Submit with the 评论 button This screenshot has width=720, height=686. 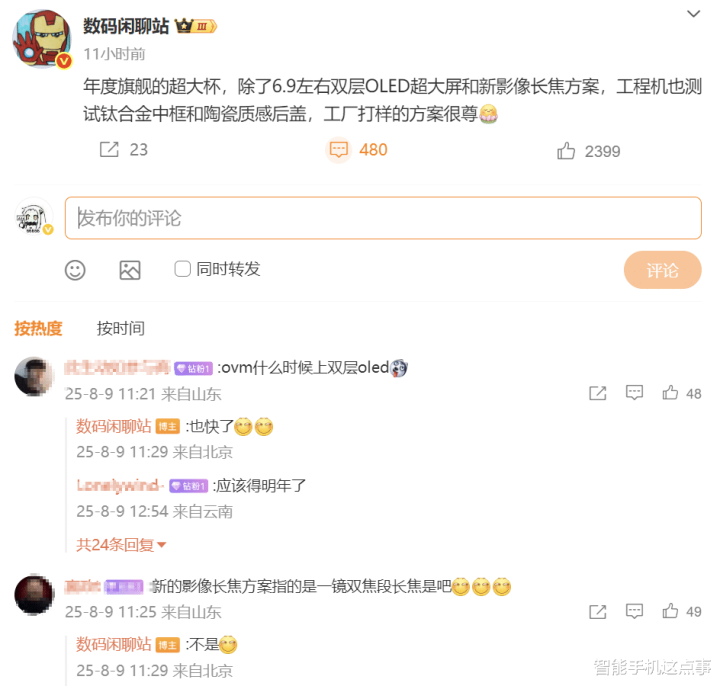click(x=662, y=270)
